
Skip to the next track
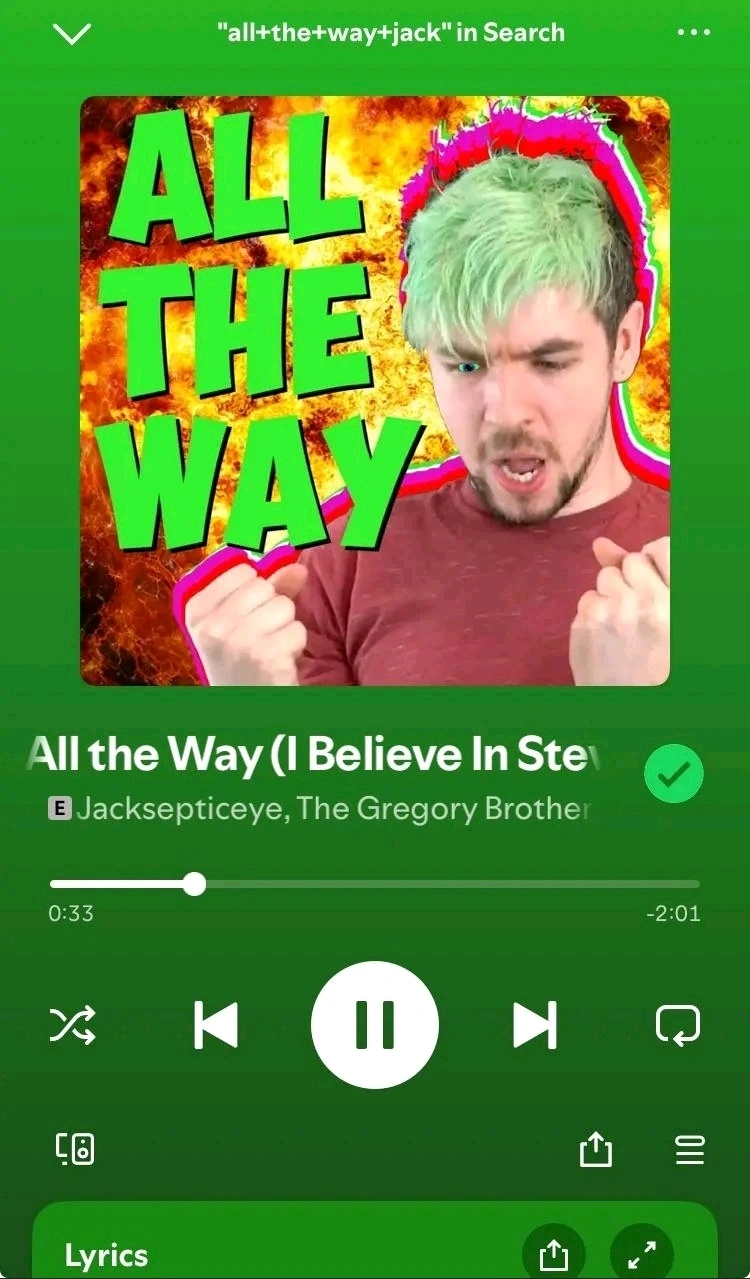click(x=534, y=1025)
